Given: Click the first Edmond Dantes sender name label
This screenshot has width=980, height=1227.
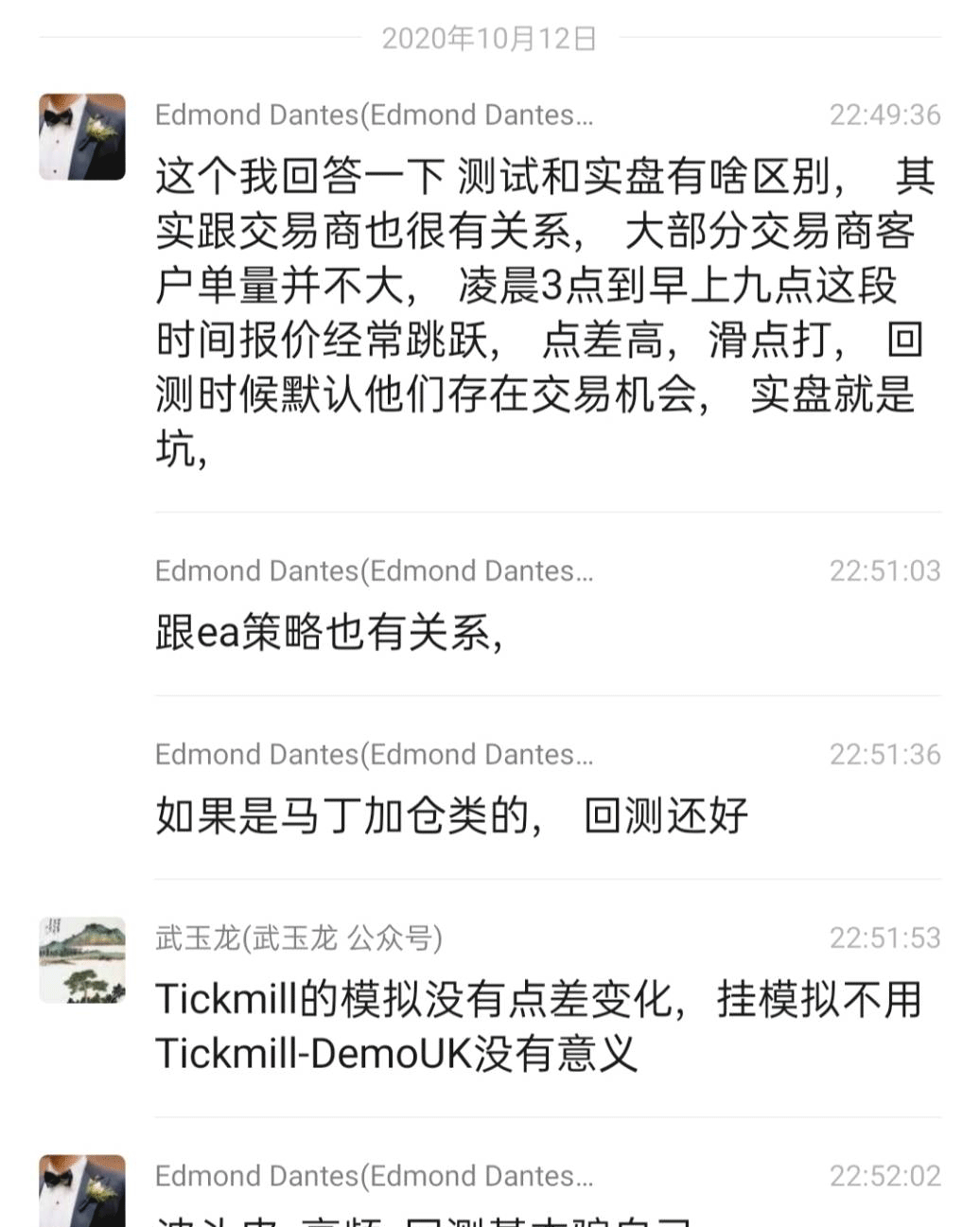Looking at the screenshot, I should 374,114.
